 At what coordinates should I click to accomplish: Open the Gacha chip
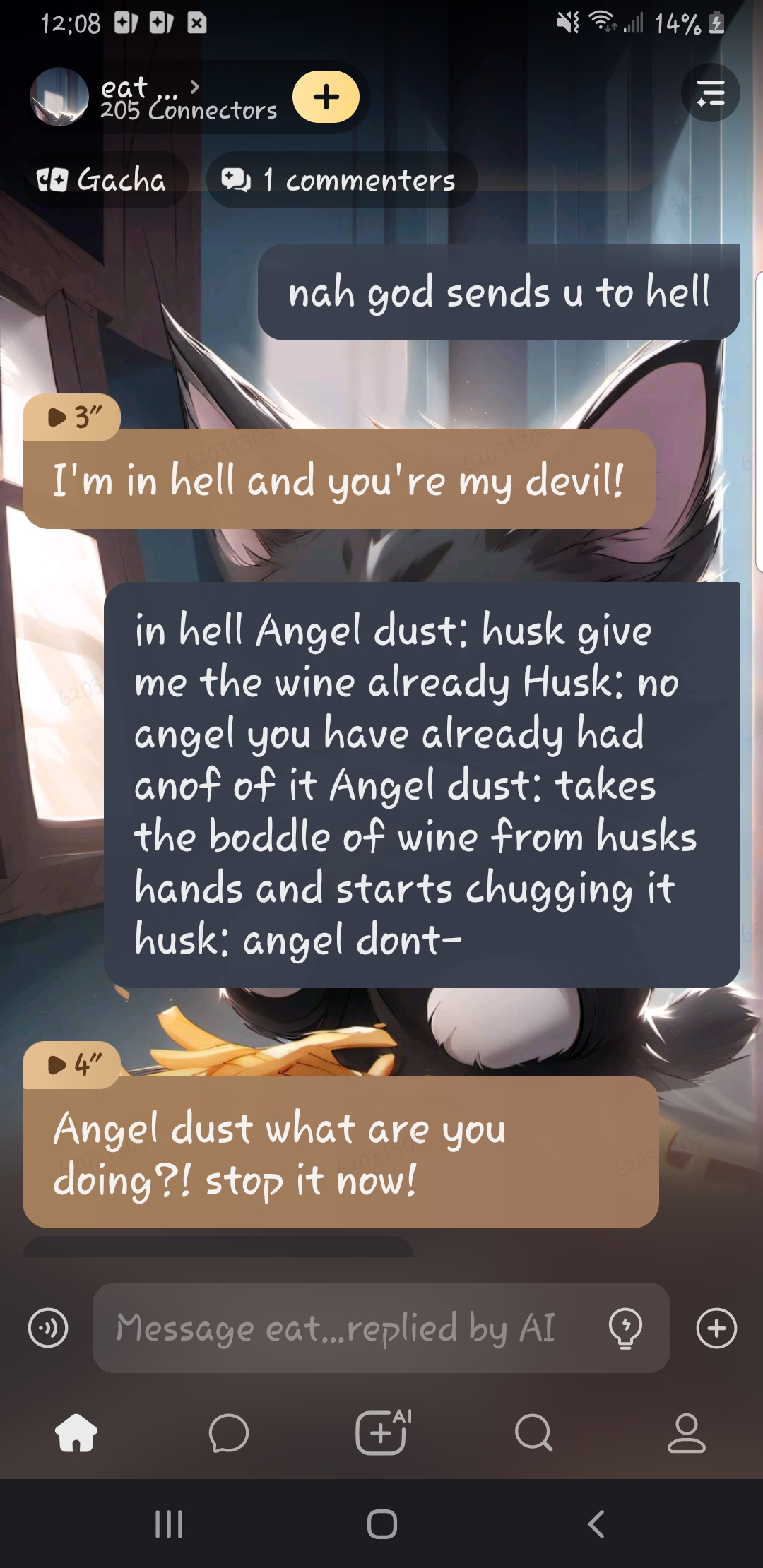[102, 181]
